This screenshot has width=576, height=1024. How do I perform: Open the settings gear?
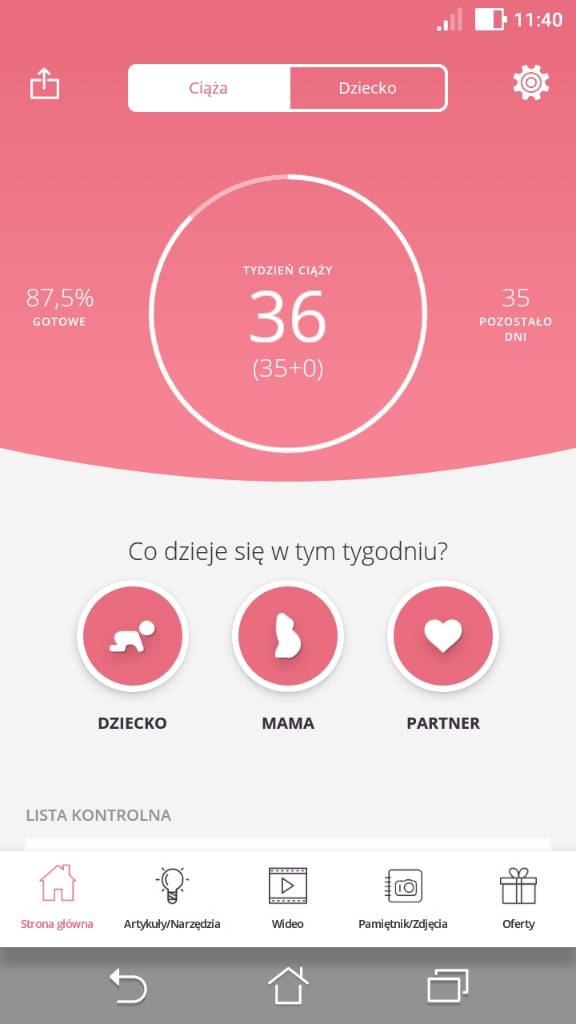531,83
